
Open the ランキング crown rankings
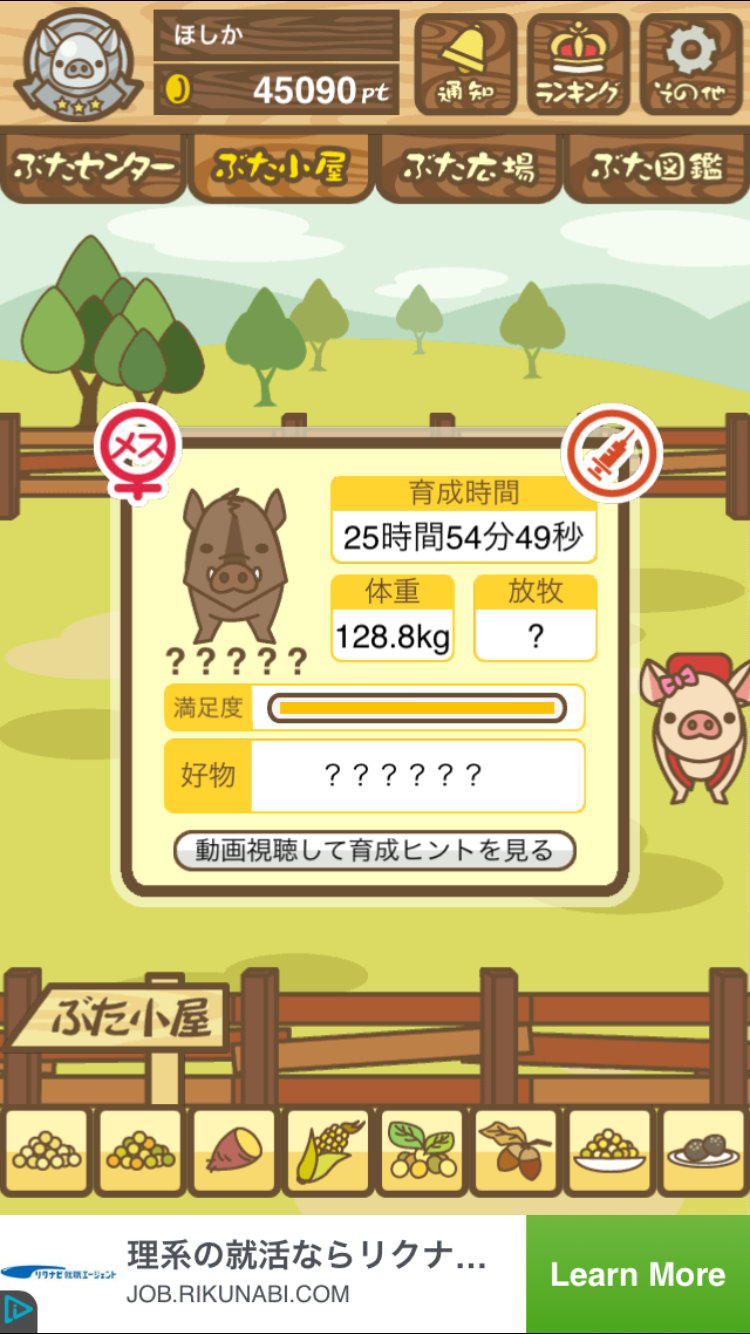578,64
